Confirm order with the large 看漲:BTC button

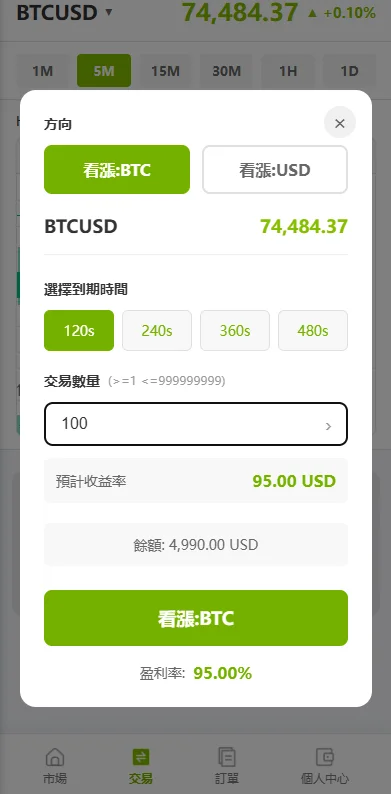[196, 618]
